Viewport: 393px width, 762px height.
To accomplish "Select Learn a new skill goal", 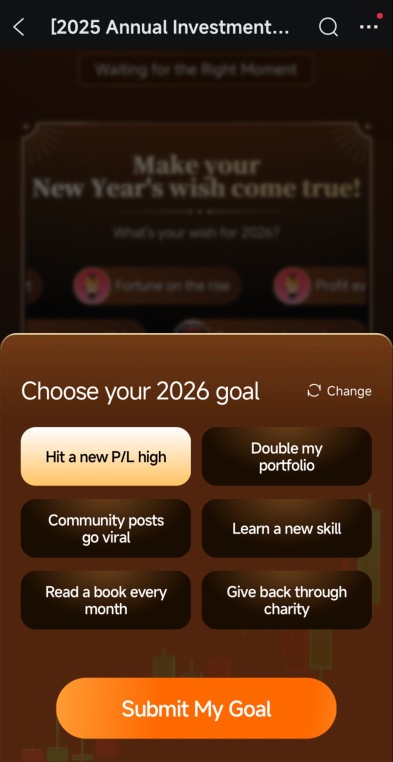I will [x=287, y=529].
